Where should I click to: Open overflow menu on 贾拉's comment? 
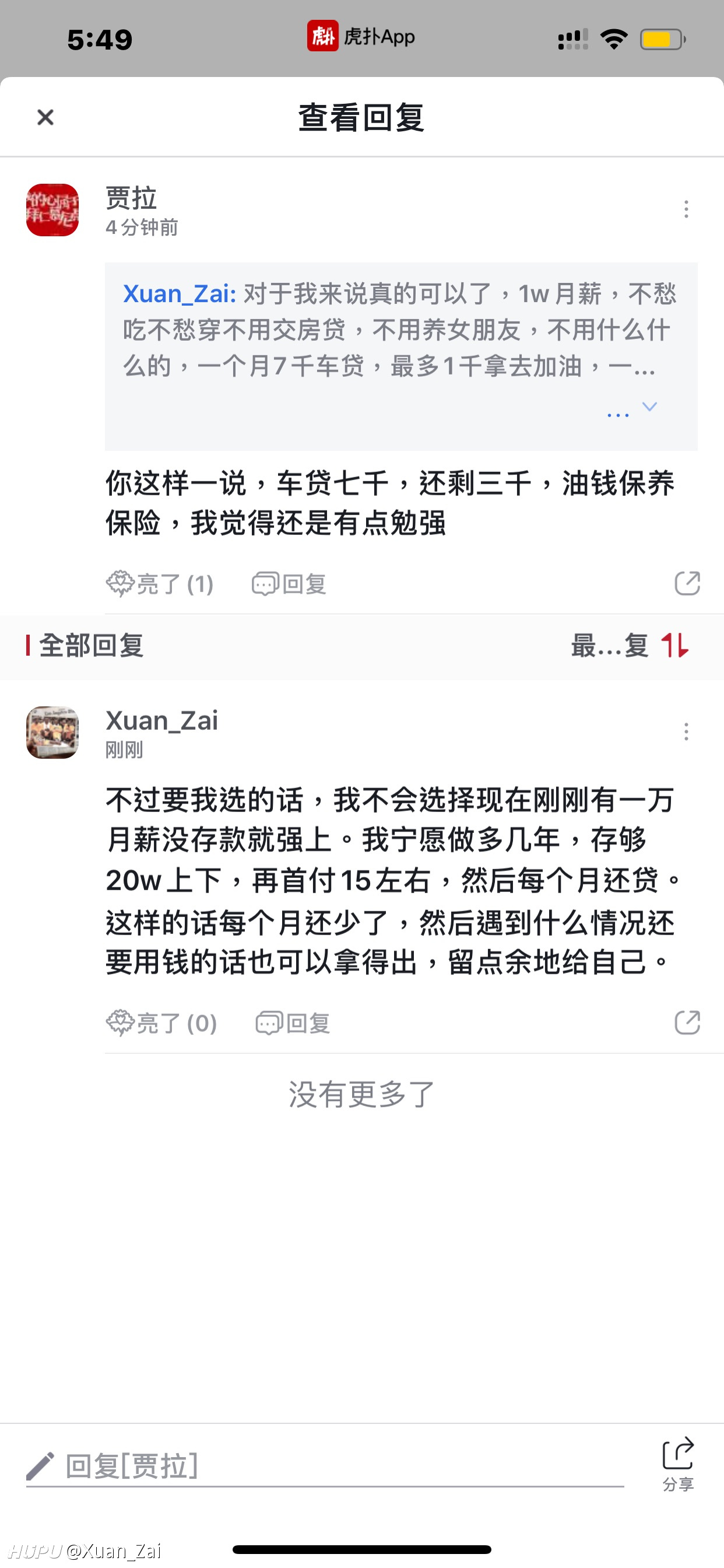coord(686,209)
